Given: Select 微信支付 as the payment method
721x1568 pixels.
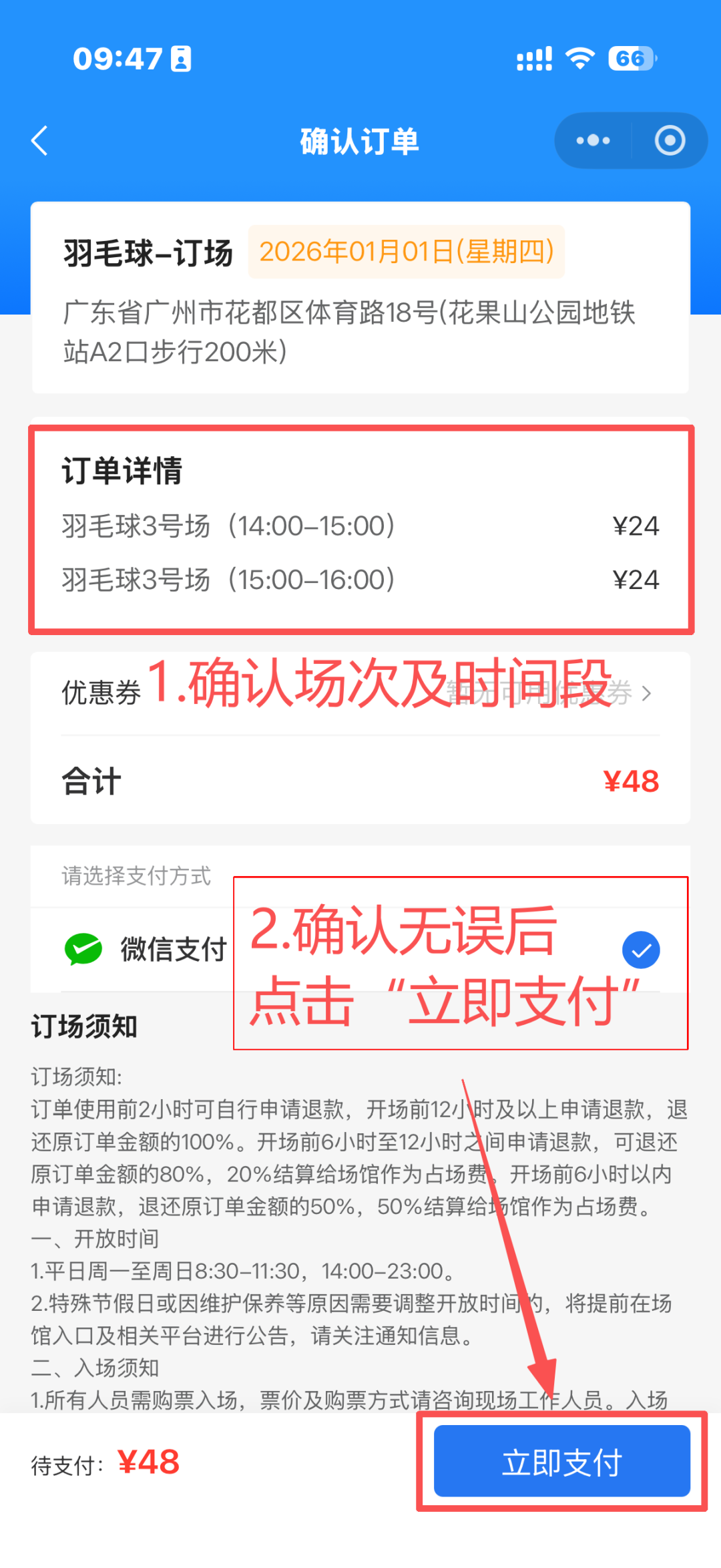Looking at the screenshot, I should click(641, 950).
